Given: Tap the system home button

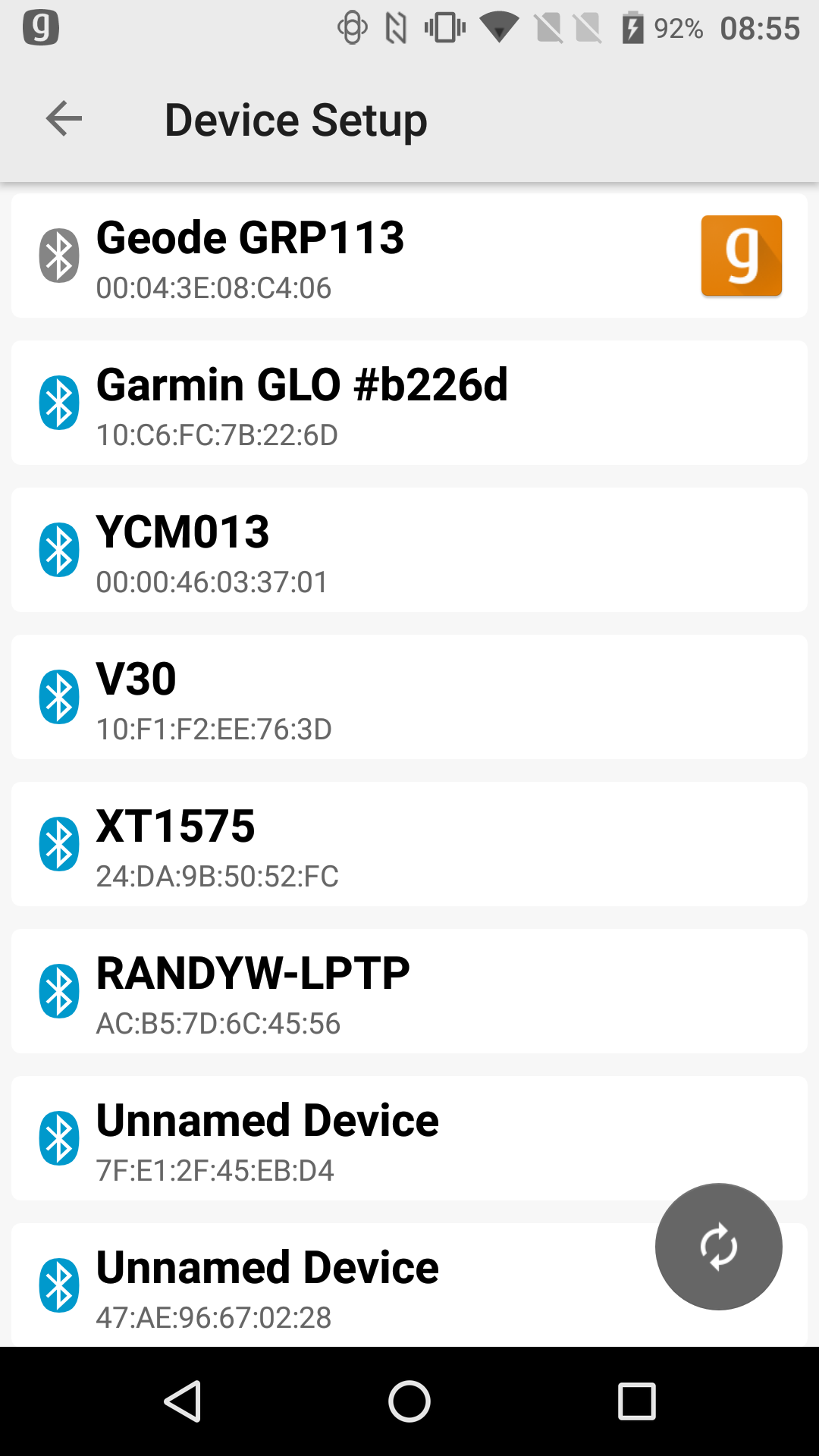Looking at the screenshot, I should [409, 1401].
